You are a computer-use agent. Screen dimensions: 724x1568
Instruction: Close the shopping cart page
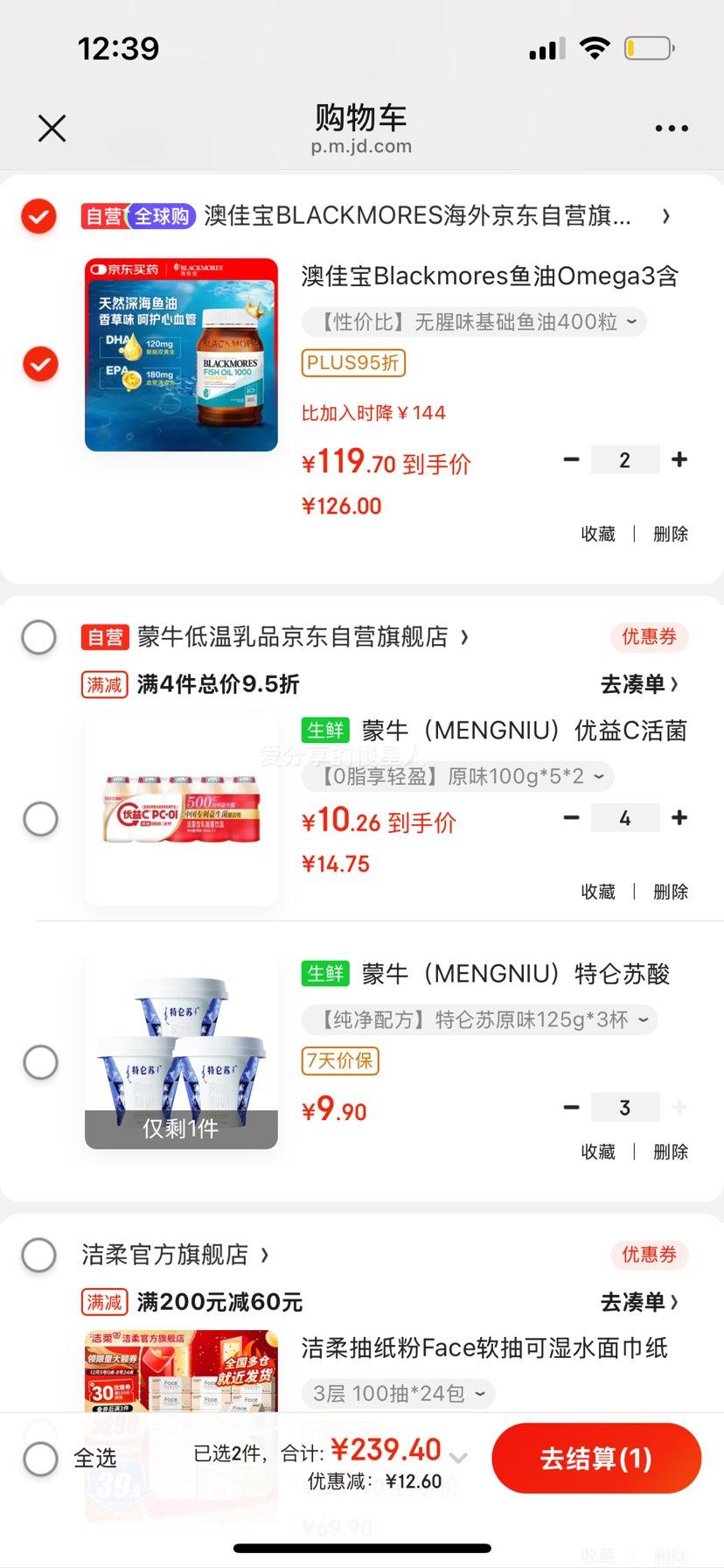(52, 129)
